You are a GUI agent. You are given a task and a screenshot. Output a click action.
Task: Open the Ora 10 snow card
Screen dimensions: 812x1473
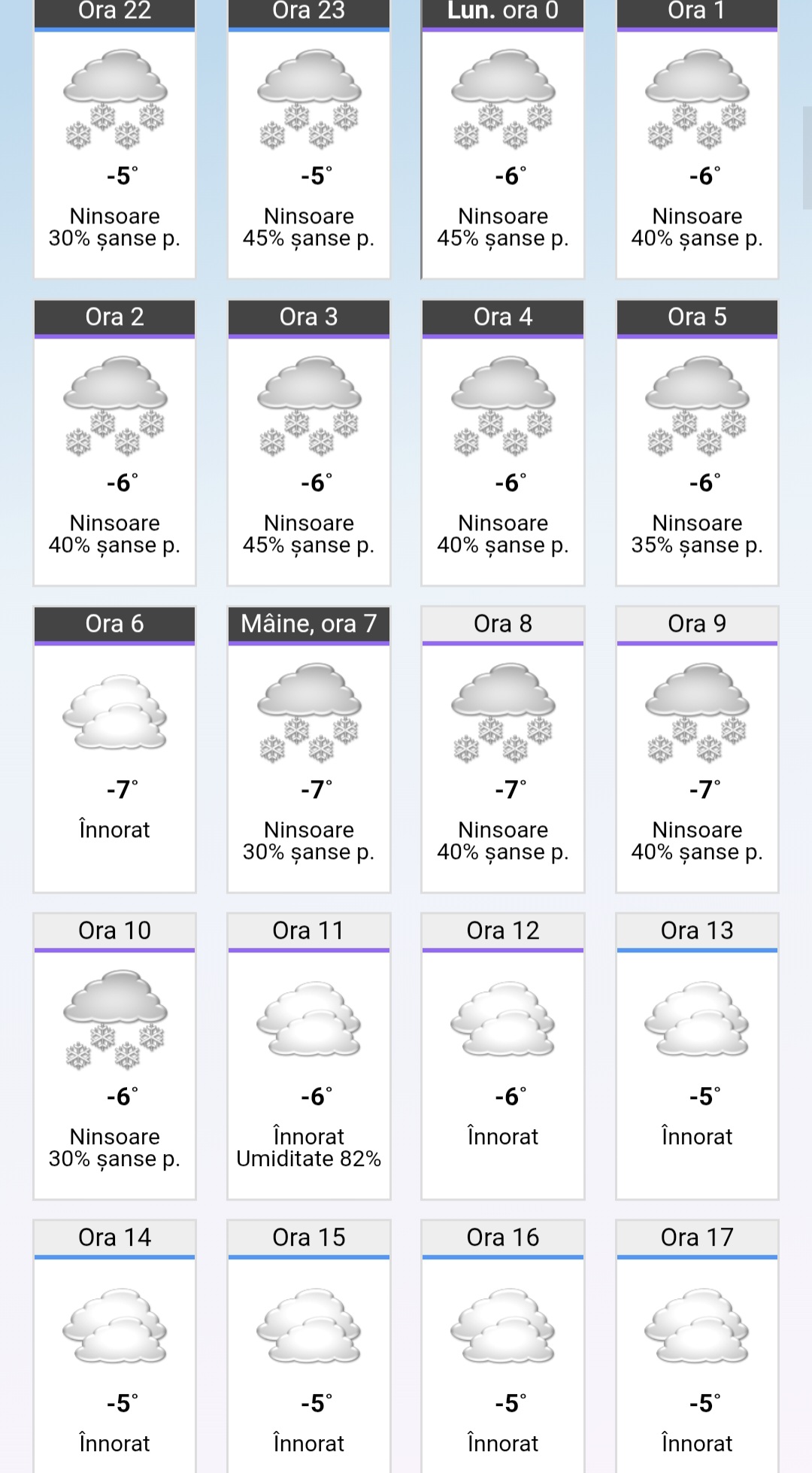pos(114,1058)
